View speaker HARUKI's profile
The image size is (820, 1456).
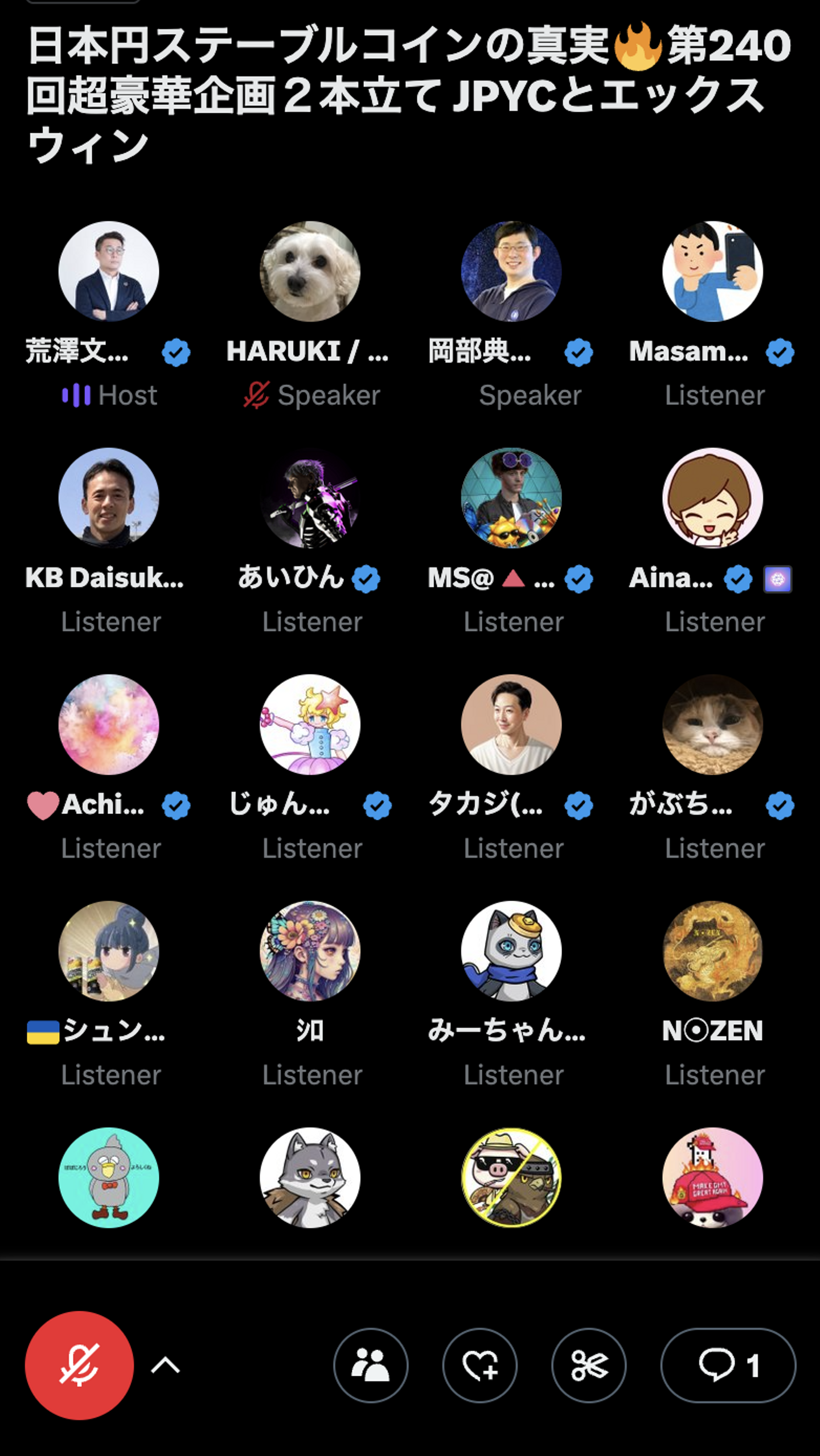pyautogui.click(x=310, y=271)
